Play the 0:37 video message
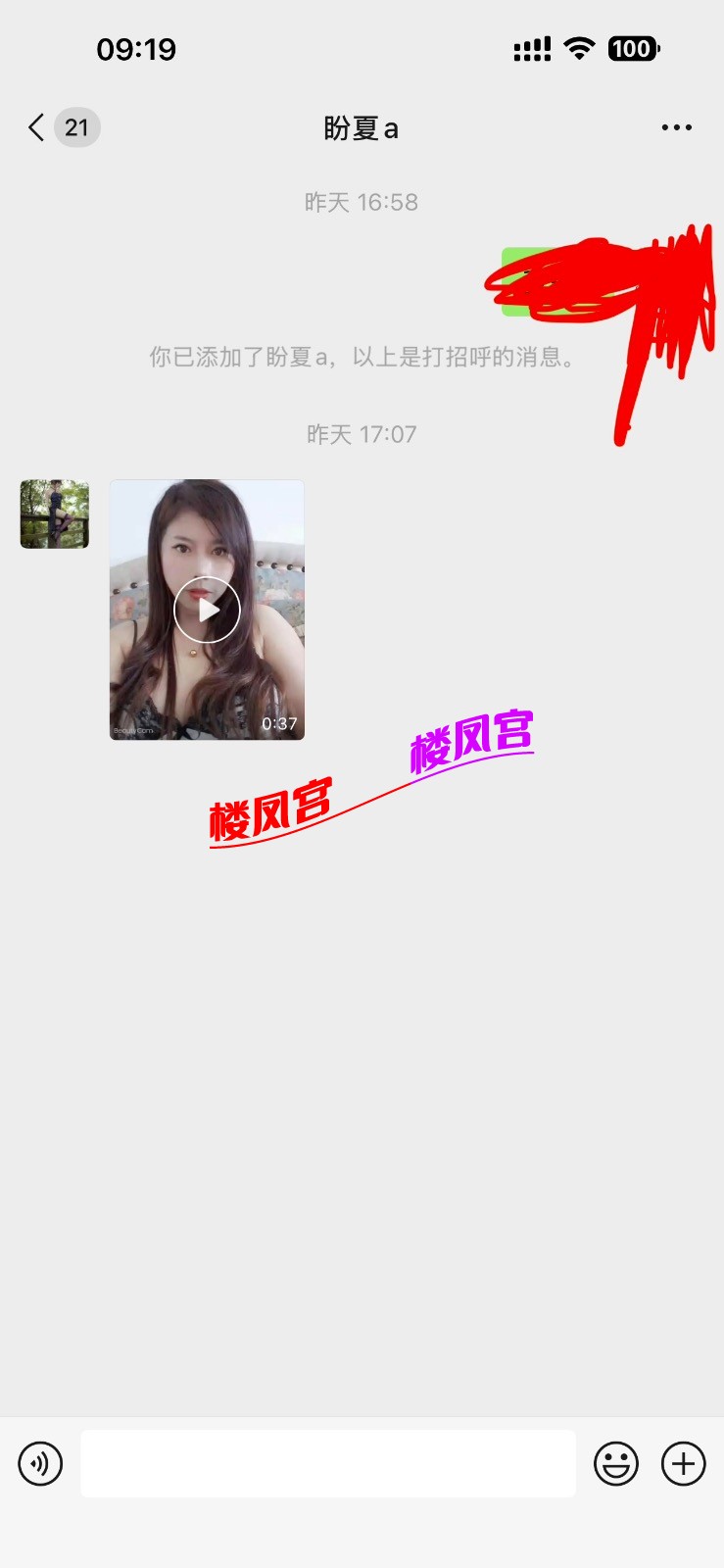 tap(207, 610)
